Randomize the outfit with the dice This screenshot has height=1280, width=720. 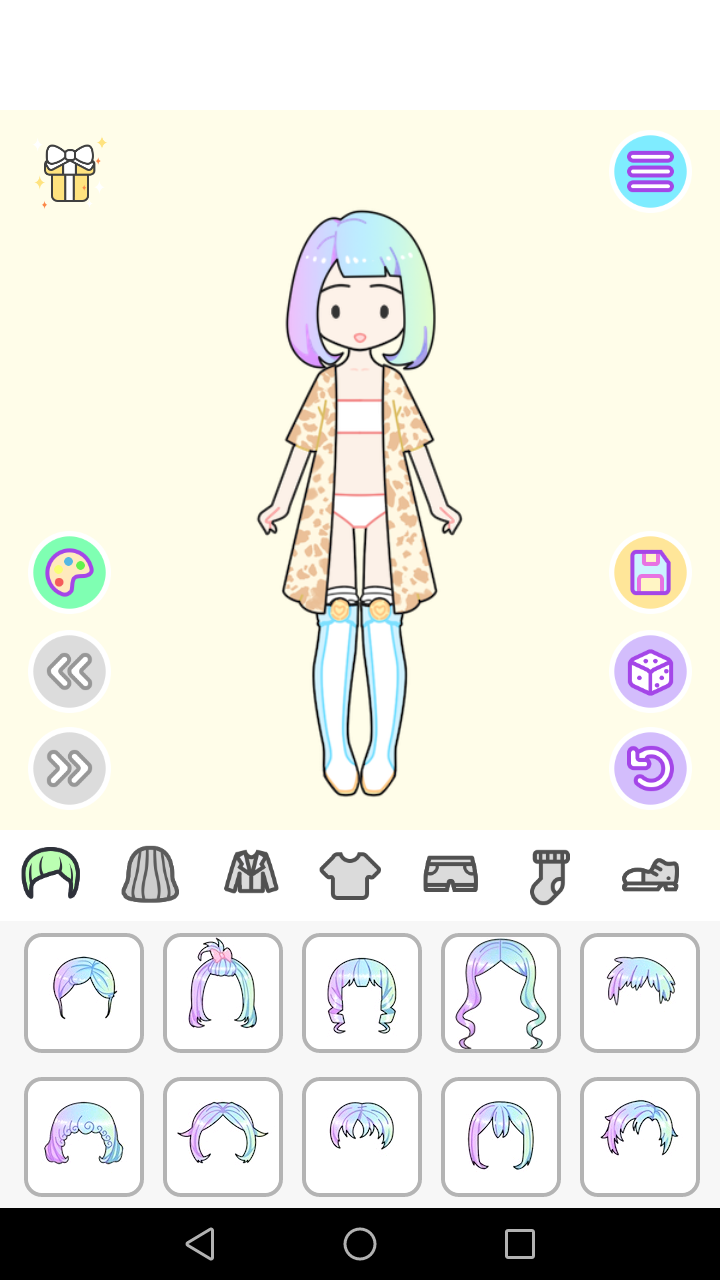tap(651, 671)
